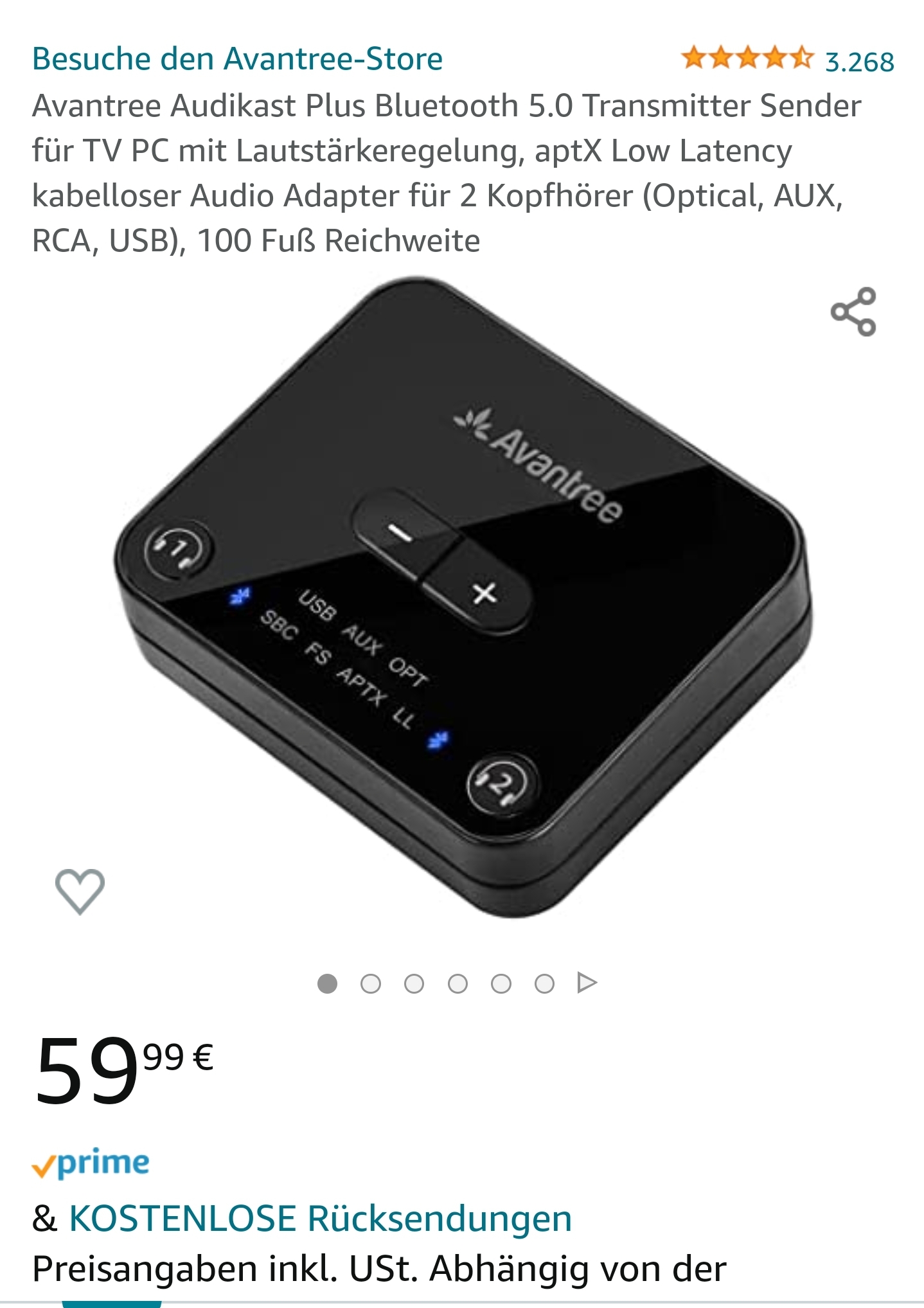
Task: Open KOSTENLOSE Rücksendungen details
Action: coord(320,1219)
